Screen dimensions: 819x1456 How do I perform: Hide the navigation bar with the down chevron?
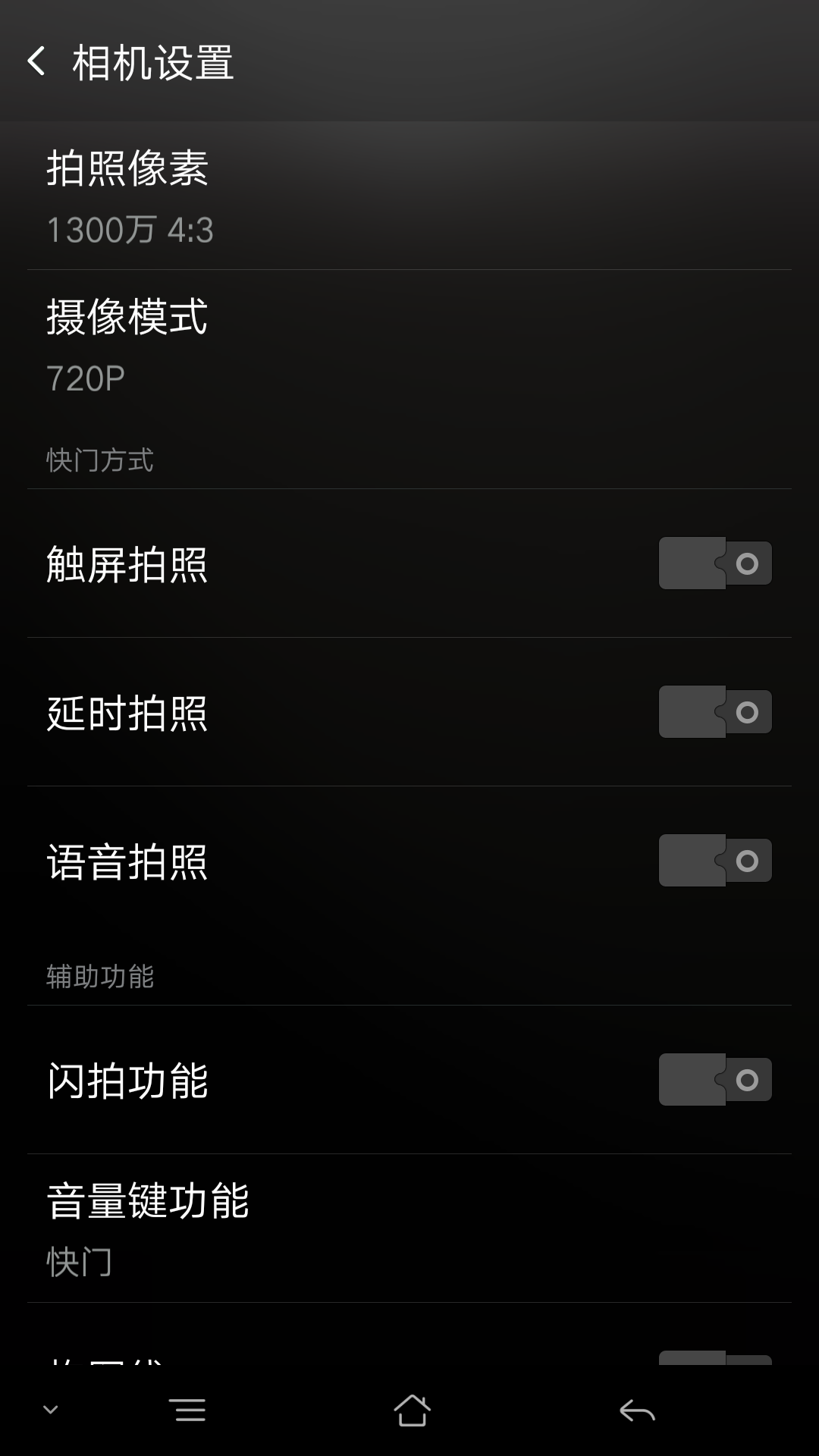pos(51,1410)
